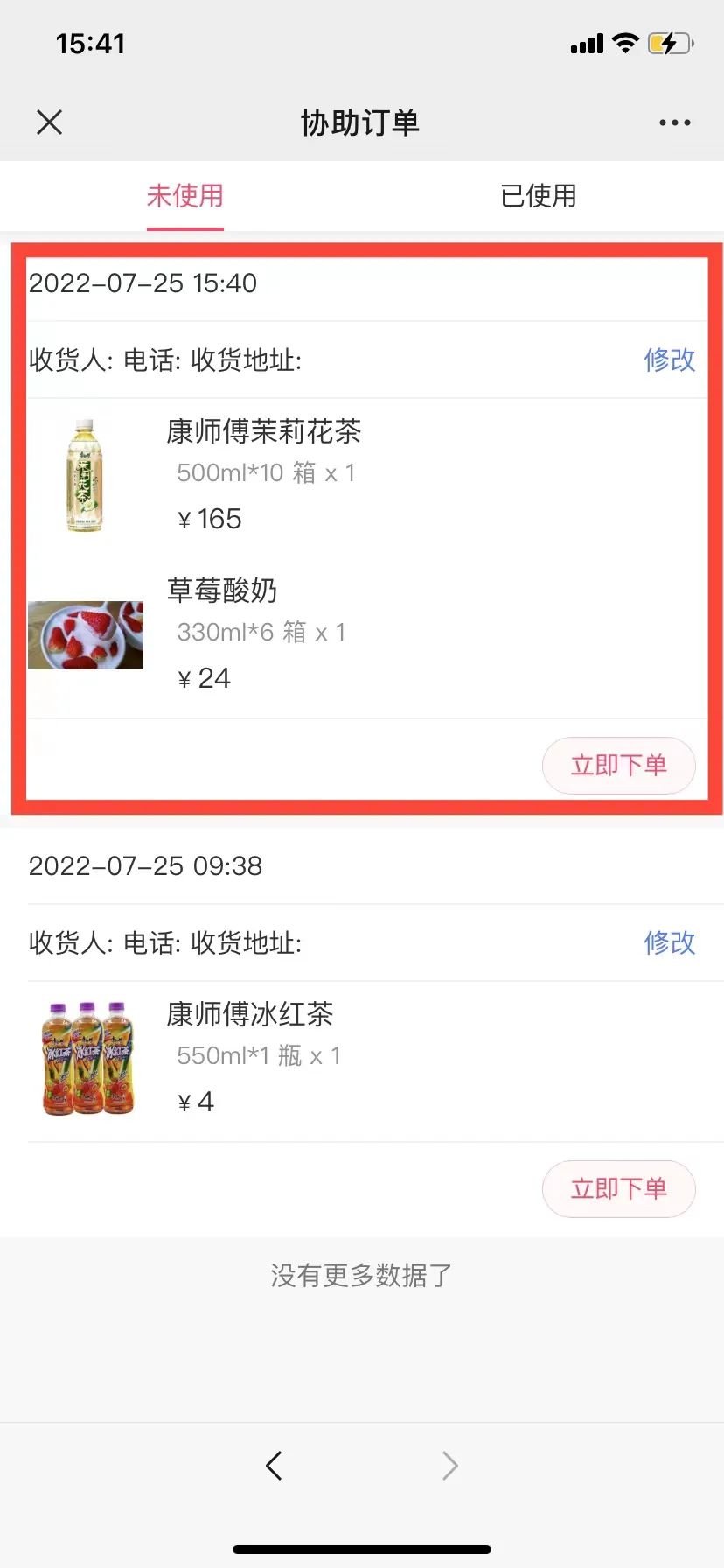724x1568 pixels.
Task: Select the 未使用 tab
Action: (185, 196)
